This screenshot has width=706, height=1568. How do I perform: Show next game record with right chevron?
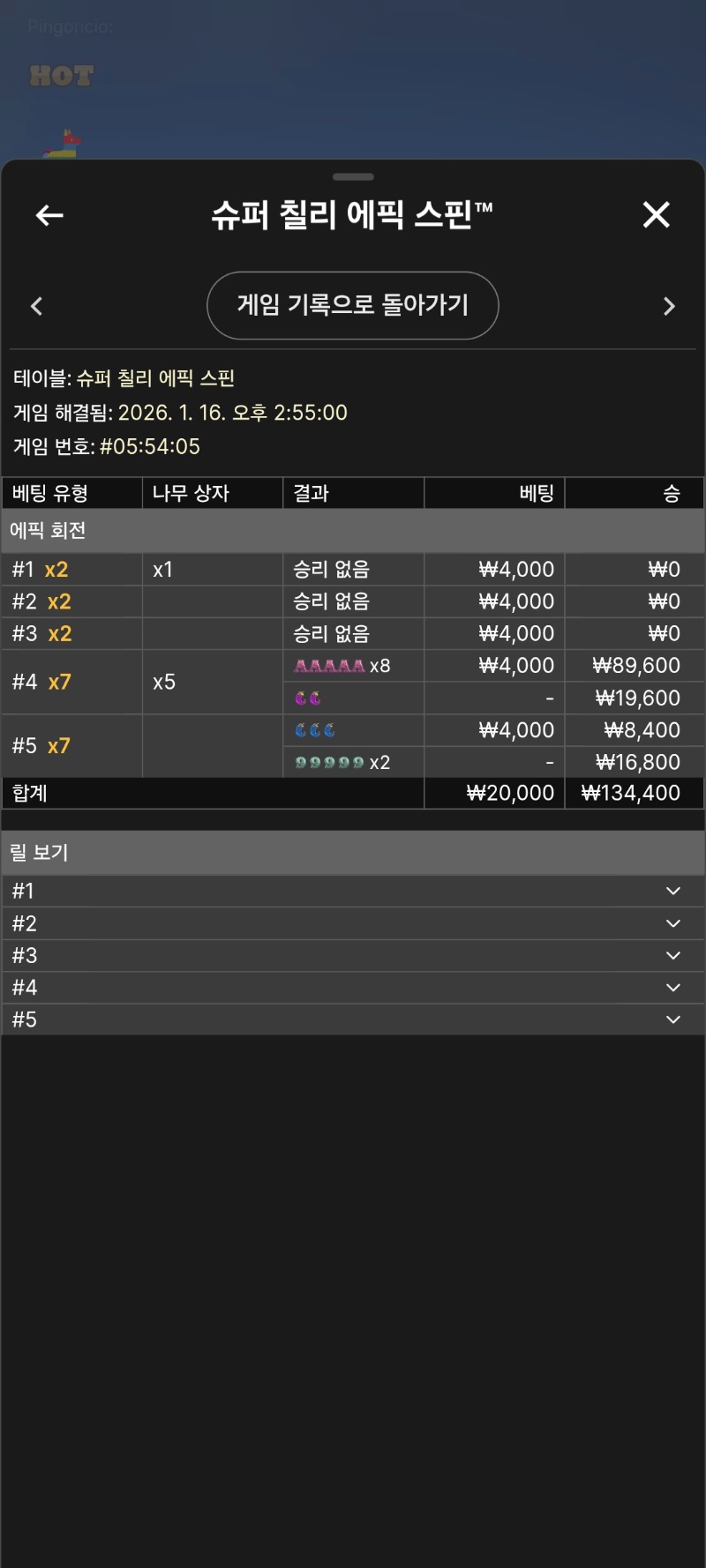click(x=669, y=306)
